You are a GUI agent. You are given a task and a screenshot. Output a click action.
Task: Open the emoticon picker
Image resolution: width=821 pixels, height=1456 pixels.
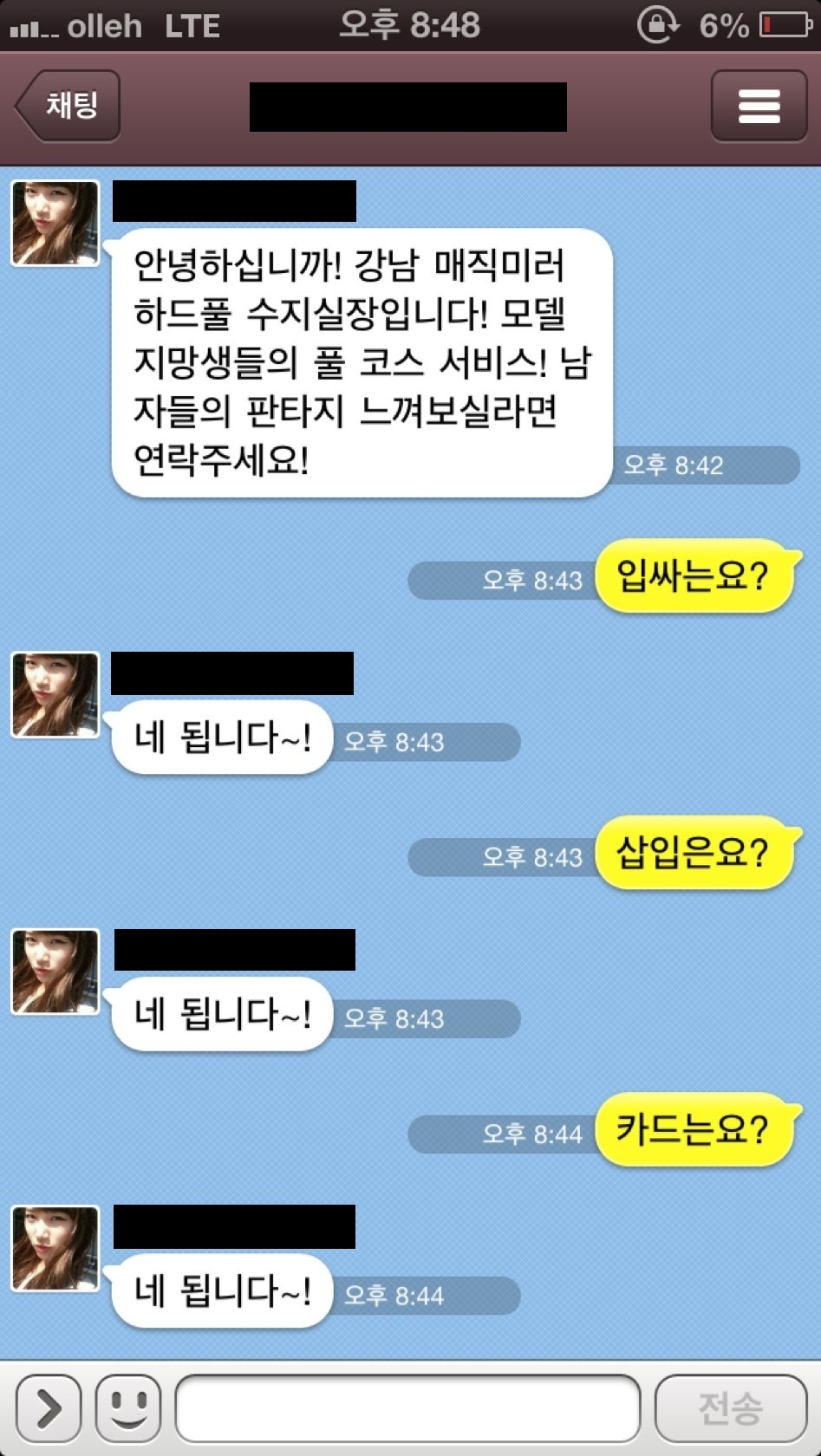pyautogui.click(x=128, y=1408)
